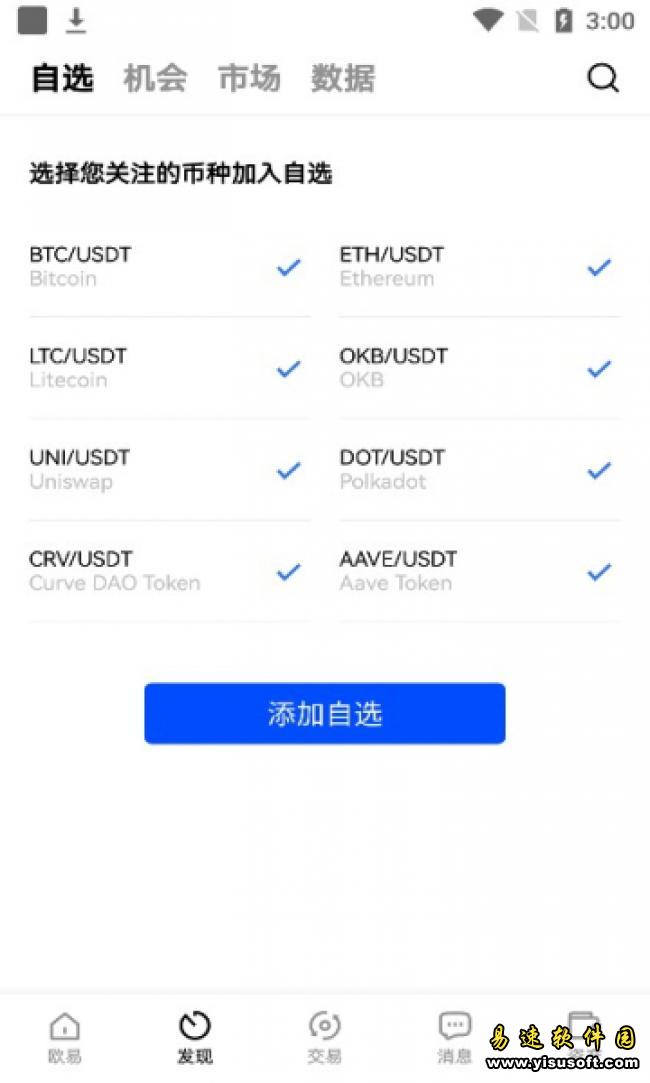Switch to the 市场 tab
Viewport: 650px width, 1083px height.
tap(249, 78)
